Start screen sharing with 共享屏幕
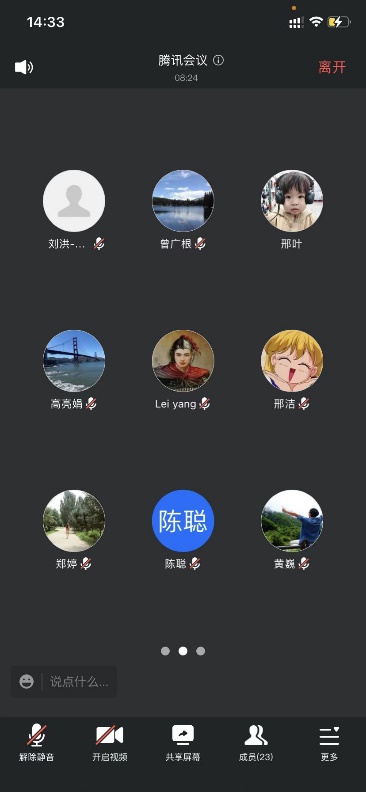The image size is (366, 792). [x=183, y=743]
